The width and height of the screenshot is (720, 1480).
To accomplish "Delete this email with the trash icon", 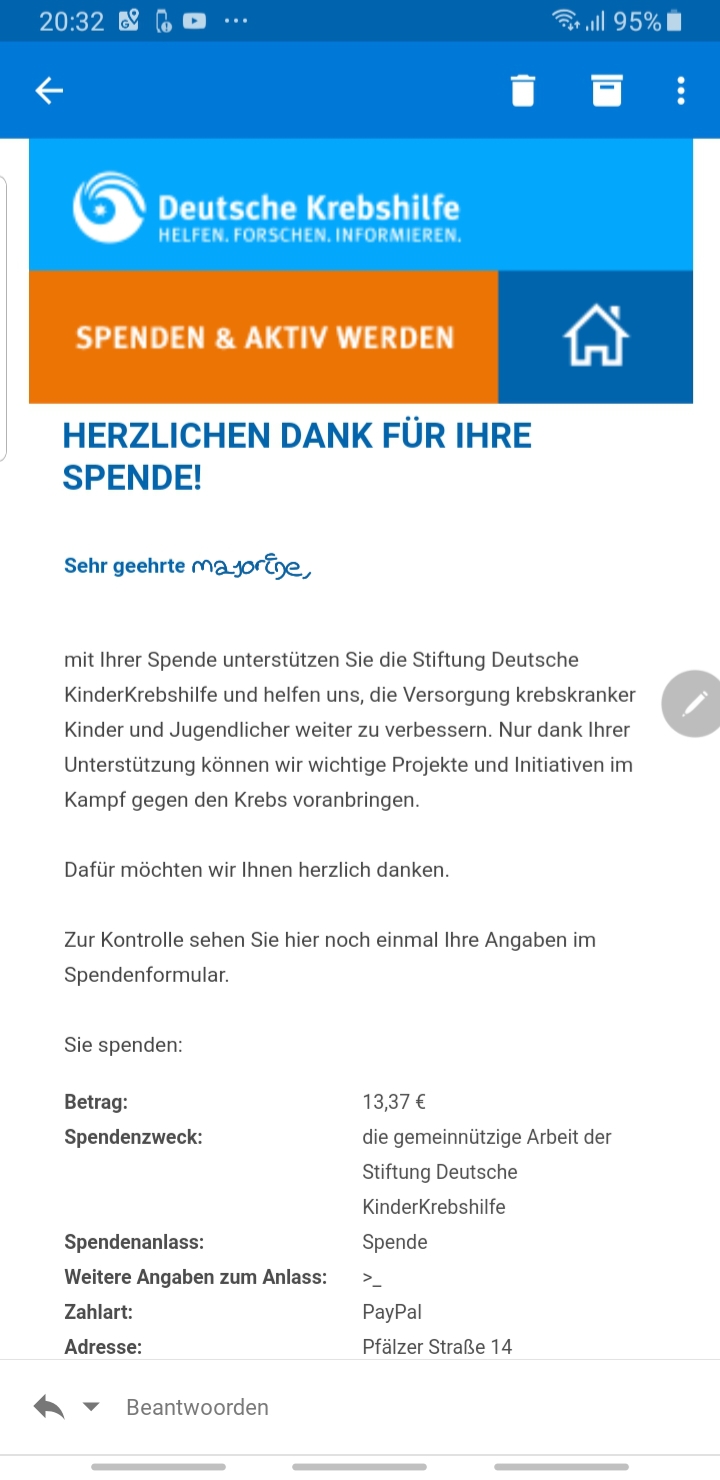I will tap(523, 90).
